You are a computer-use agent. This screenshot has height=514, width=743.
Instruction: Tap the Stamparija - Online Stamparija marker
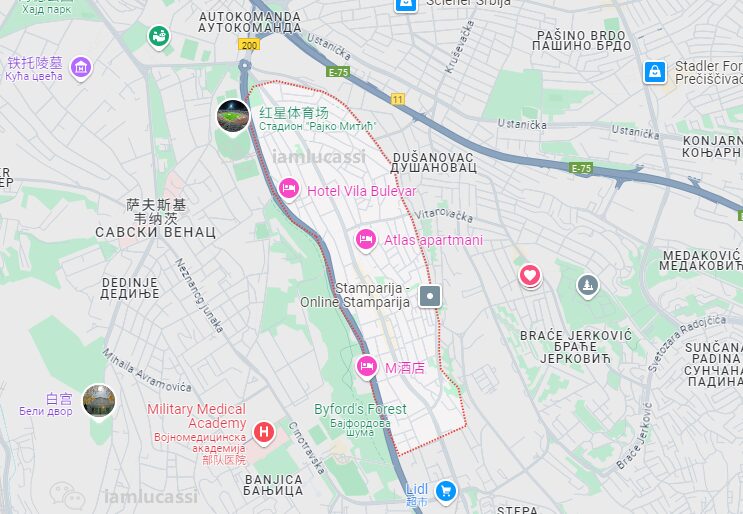click(x=430, y=295)
